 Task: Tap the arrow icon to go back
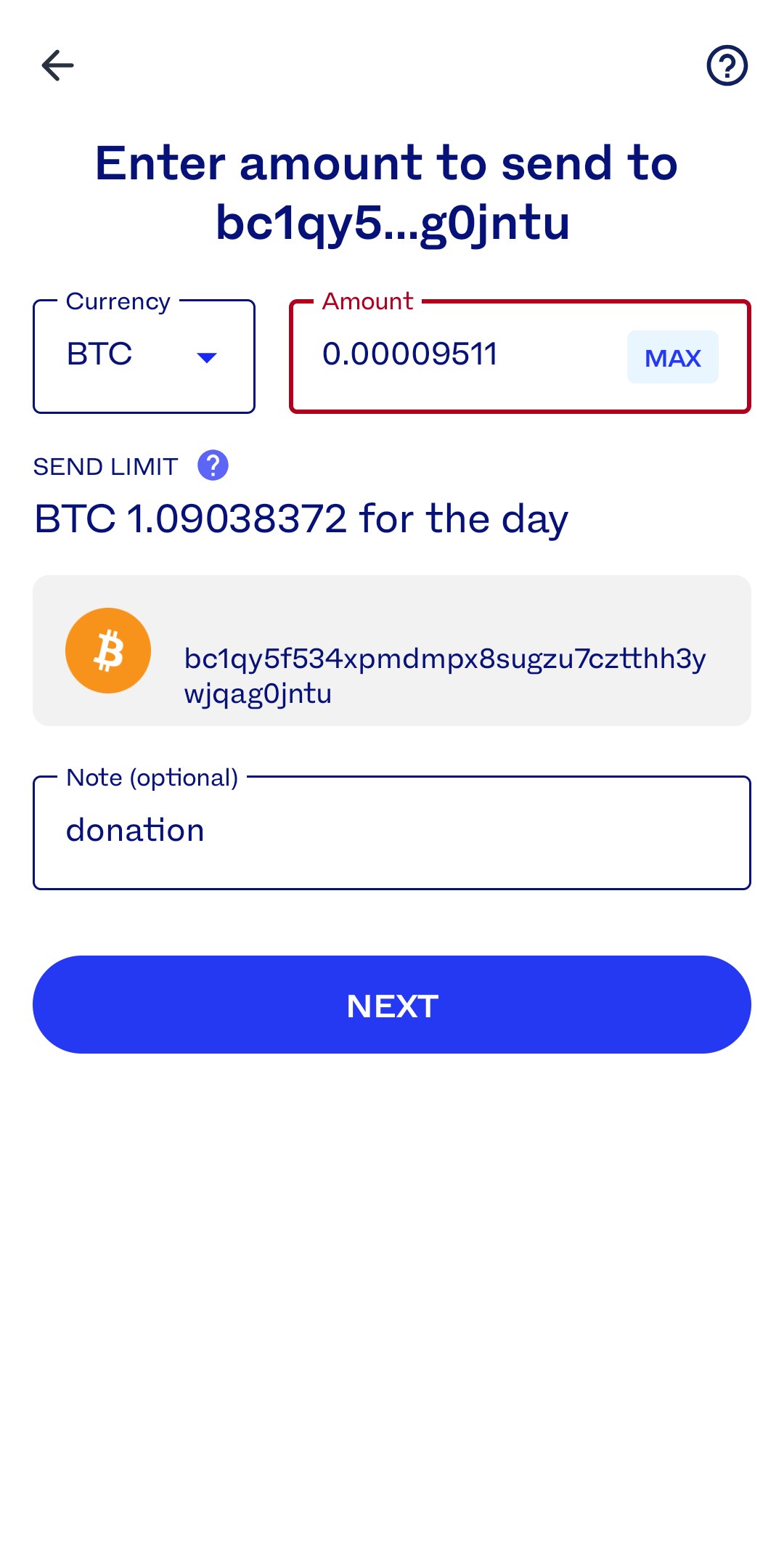(57, 65)
